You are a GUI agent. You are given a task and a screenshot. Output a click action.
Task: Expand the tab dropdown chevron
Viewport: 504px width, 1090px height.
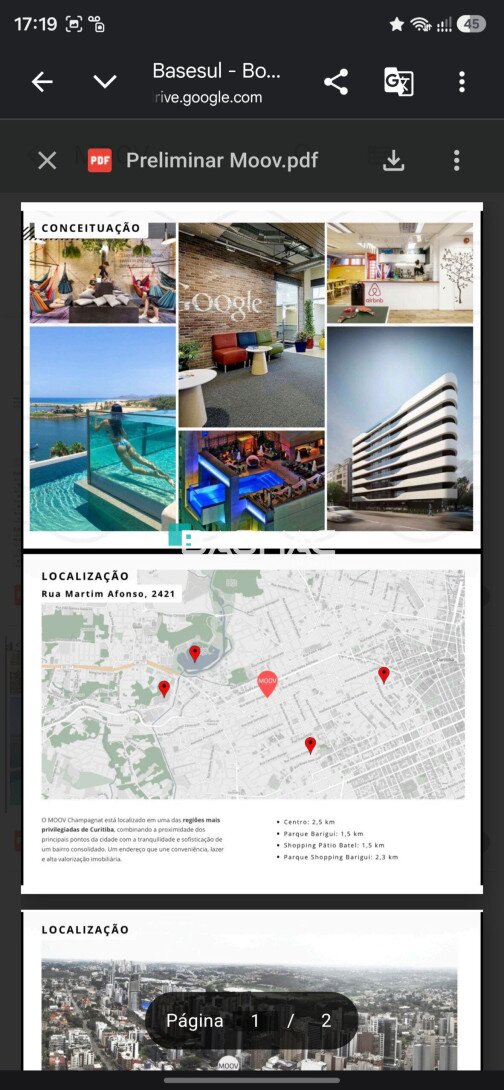(x=105, y=82)
